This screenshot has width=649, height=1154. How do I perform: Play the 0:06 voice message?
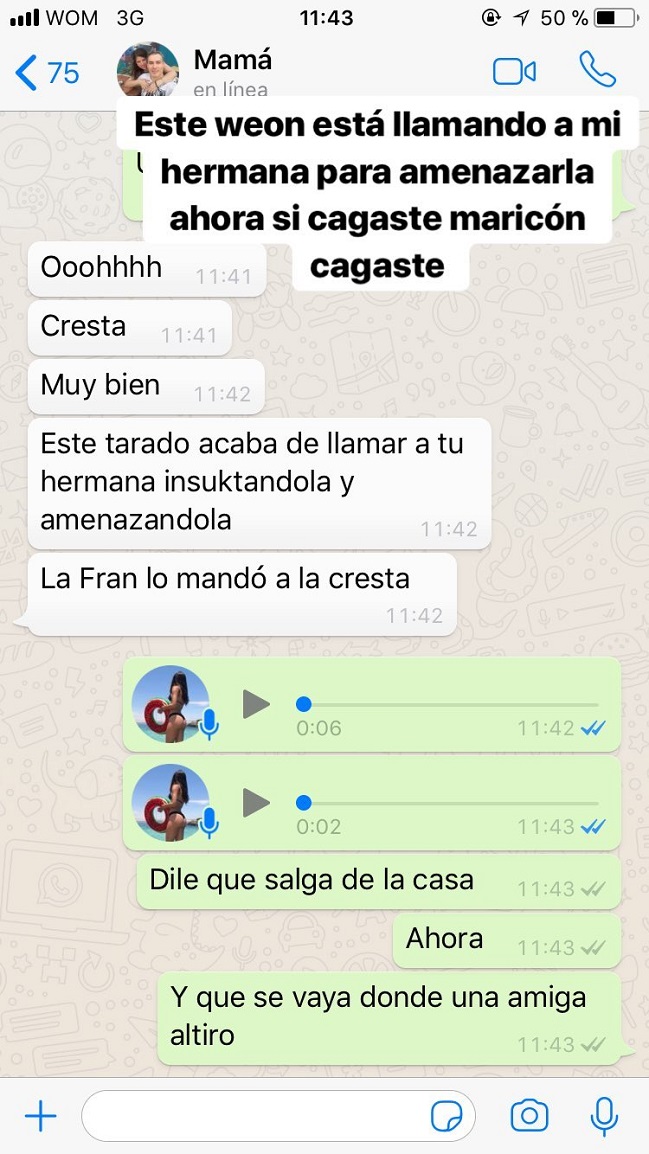point(257,704)
